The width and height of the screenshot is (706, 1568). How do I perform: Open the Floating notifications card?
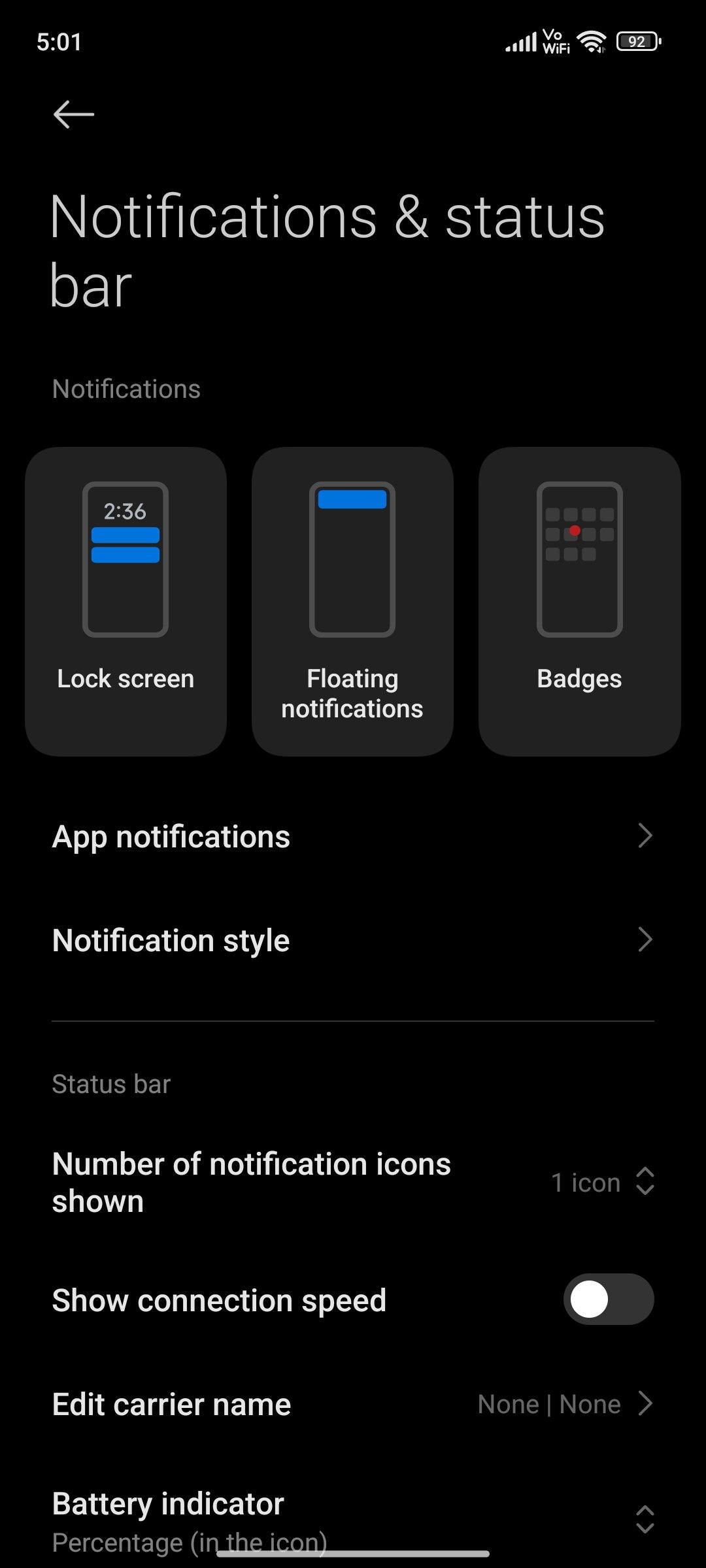(352, 601)
